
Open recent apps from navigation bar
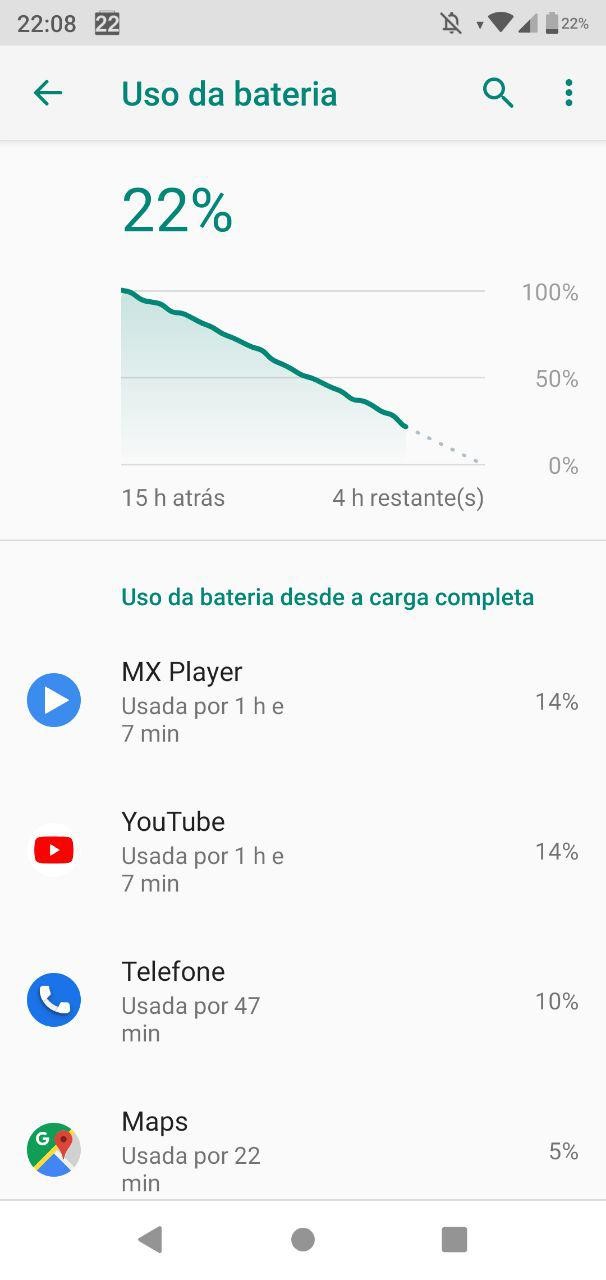(x=454, y=1240)
